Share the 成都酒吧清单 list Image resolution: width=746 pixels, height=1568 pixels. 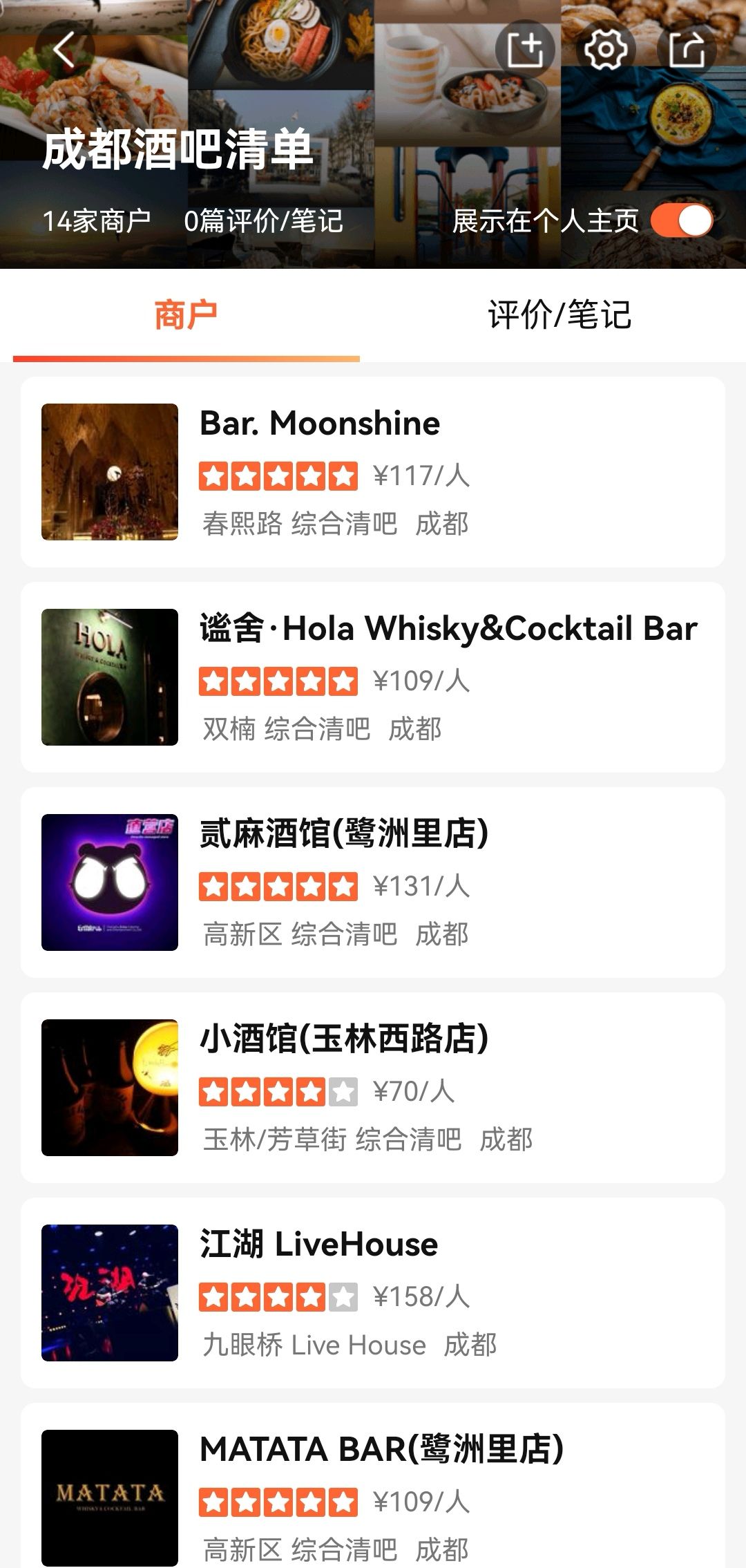687,50
